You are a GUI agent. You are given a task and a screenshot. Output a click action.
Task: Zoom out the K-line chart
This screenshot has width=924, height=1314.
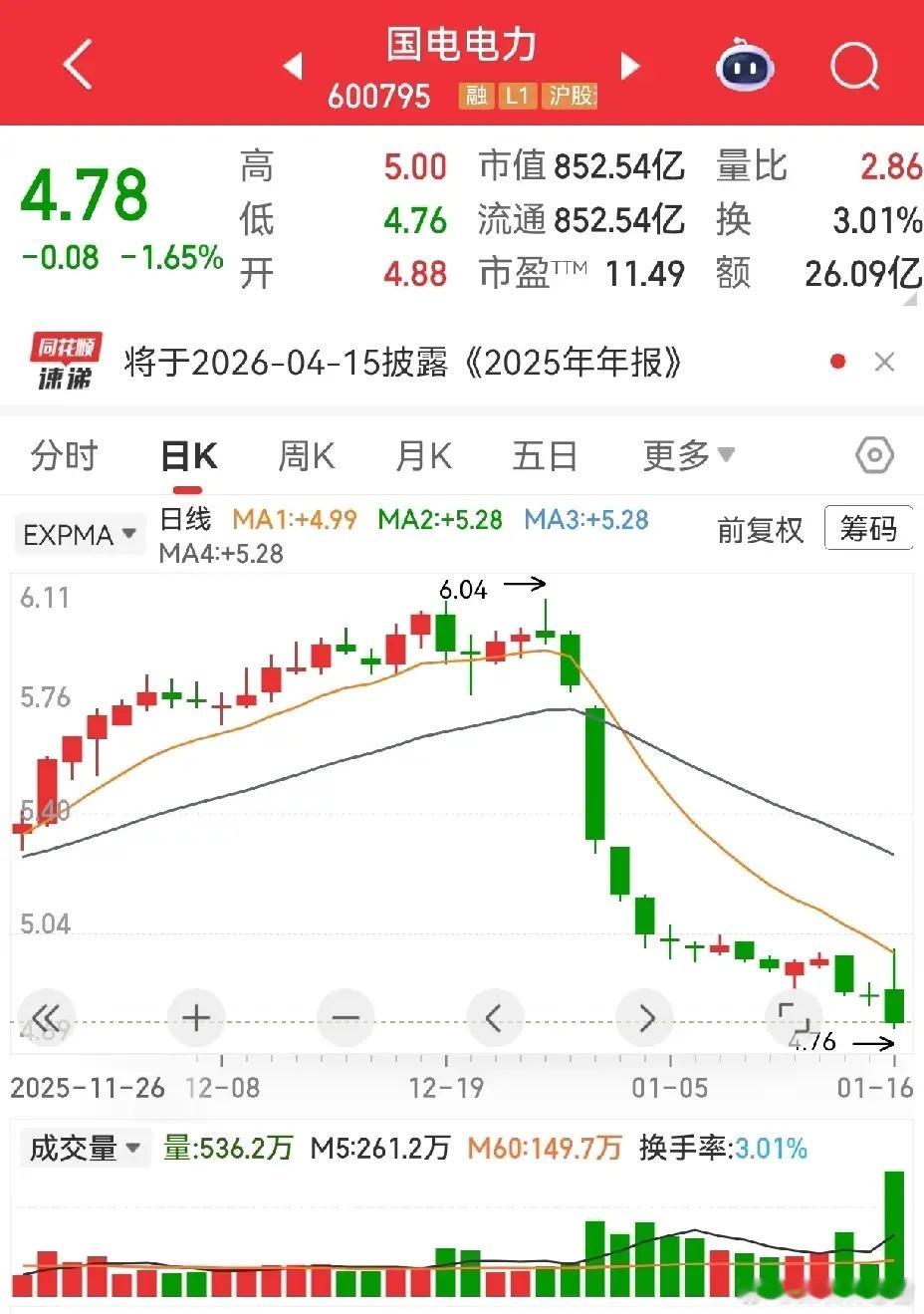[346, 1017]
